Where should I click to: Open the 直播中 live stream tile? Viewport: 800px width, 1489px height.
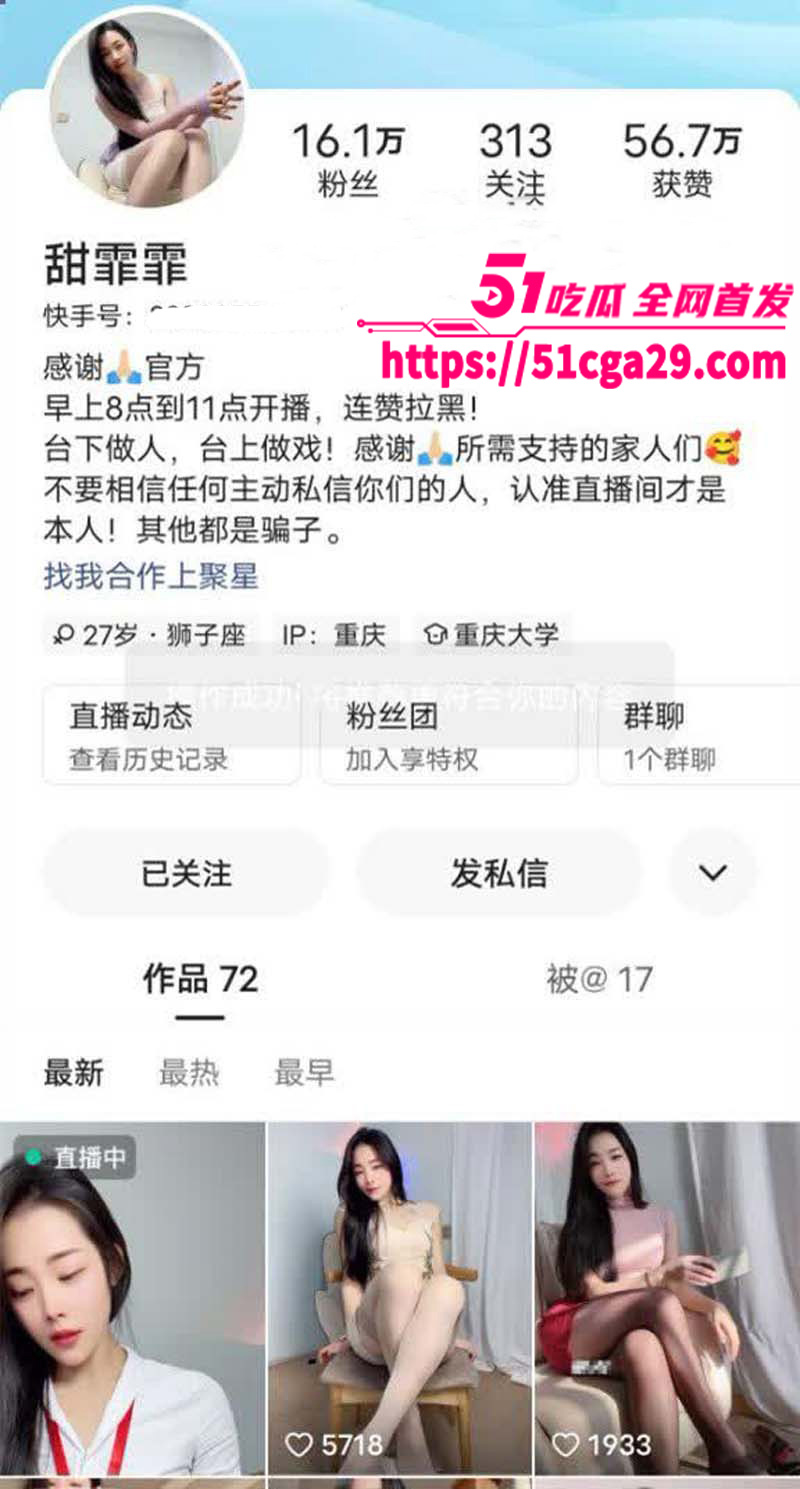pyautogui.click(x=132, y=1300)
